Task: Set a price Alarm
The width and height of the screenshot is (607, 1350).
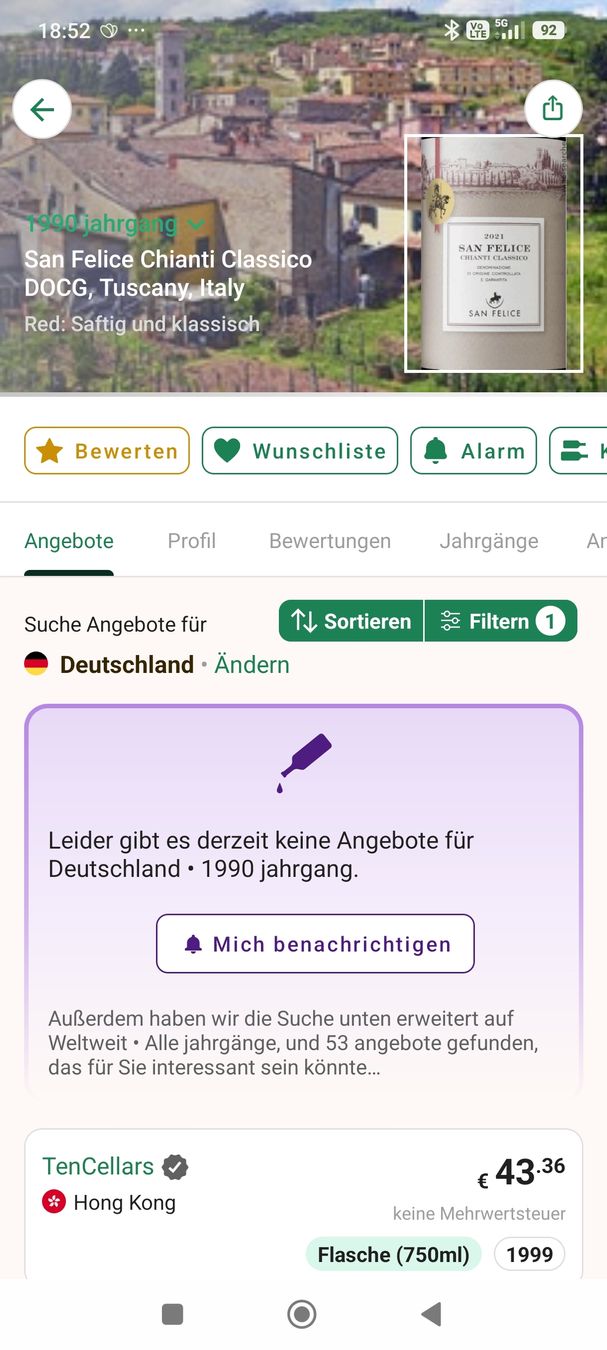Action: [x=473, y=451]
